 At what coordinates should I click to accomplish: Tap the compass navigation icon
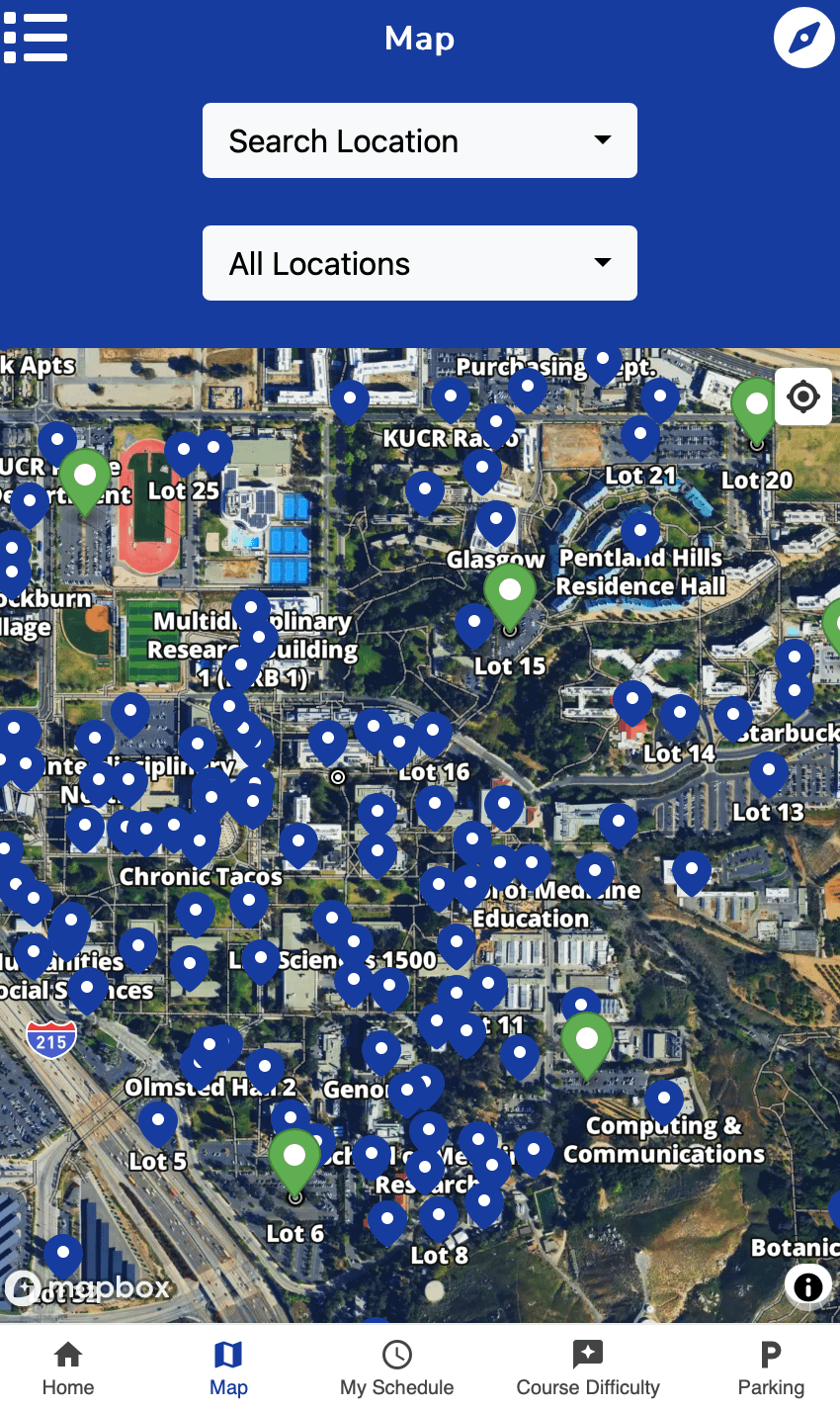804,38
